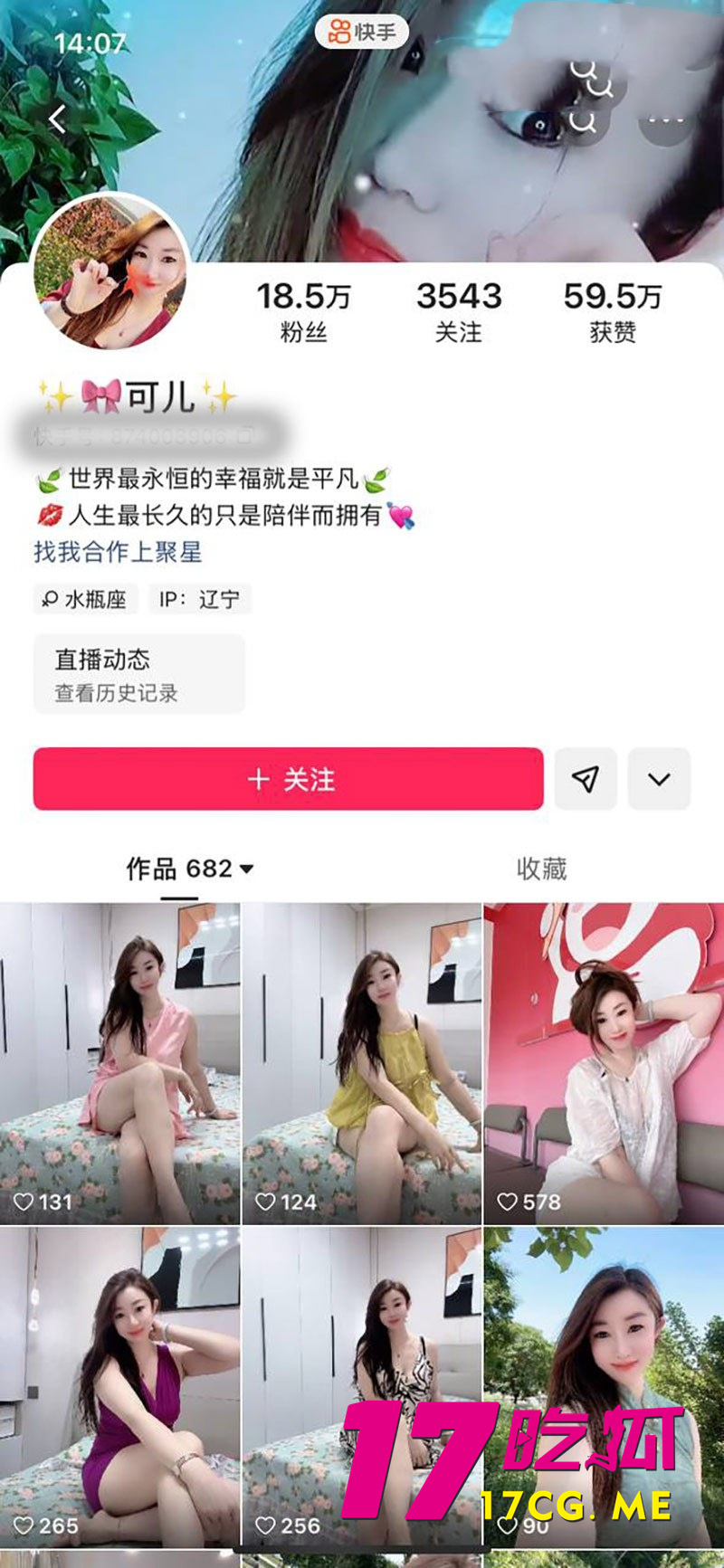Image resolution: width=724 pixels, height=1568 pixels.
Task: Open the 18.5万 粉丝 list
Action: (x=303, y=311)
